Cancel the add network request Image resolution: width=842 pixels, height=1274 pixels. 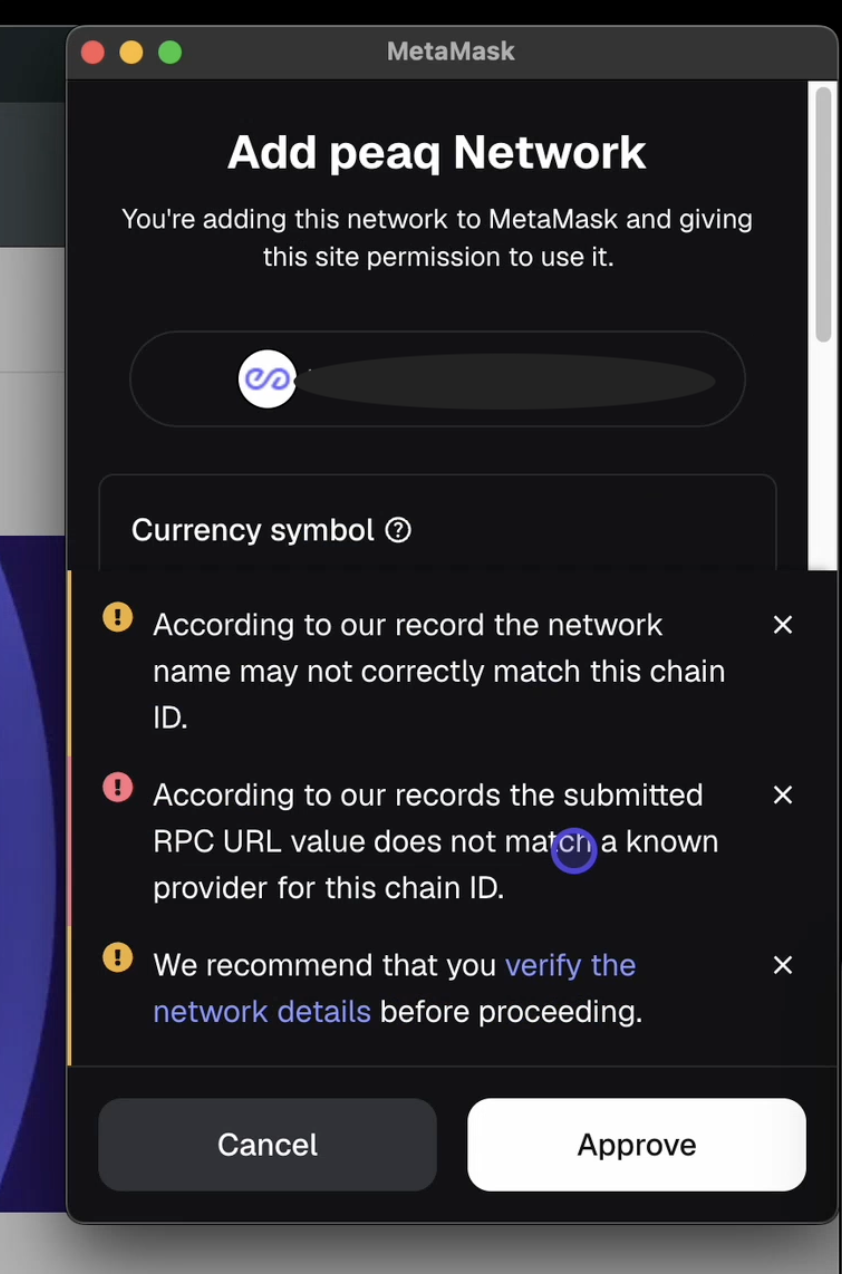point(267,1145)
